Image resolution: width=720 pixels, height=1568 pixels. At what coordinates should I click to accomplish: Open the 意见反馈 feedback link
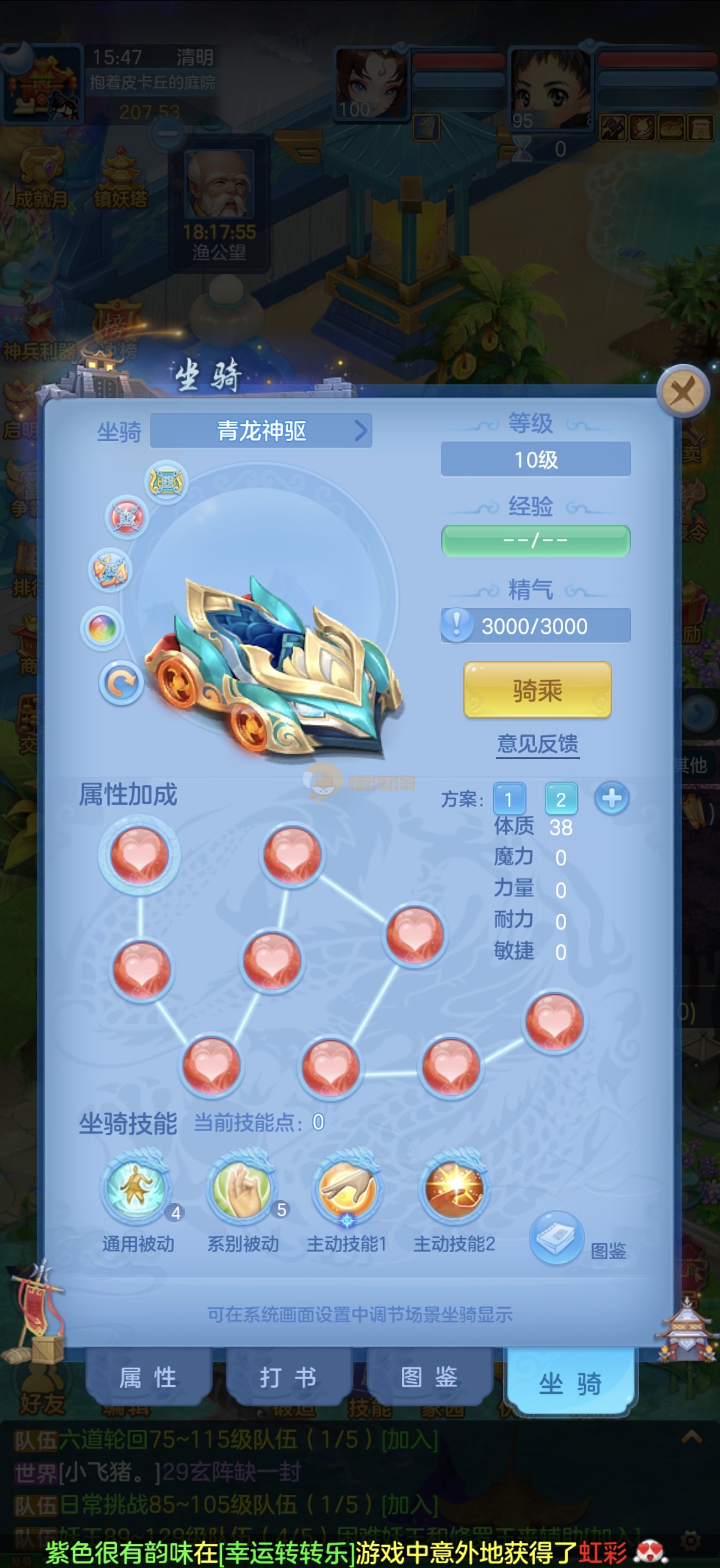pos(538,744)
